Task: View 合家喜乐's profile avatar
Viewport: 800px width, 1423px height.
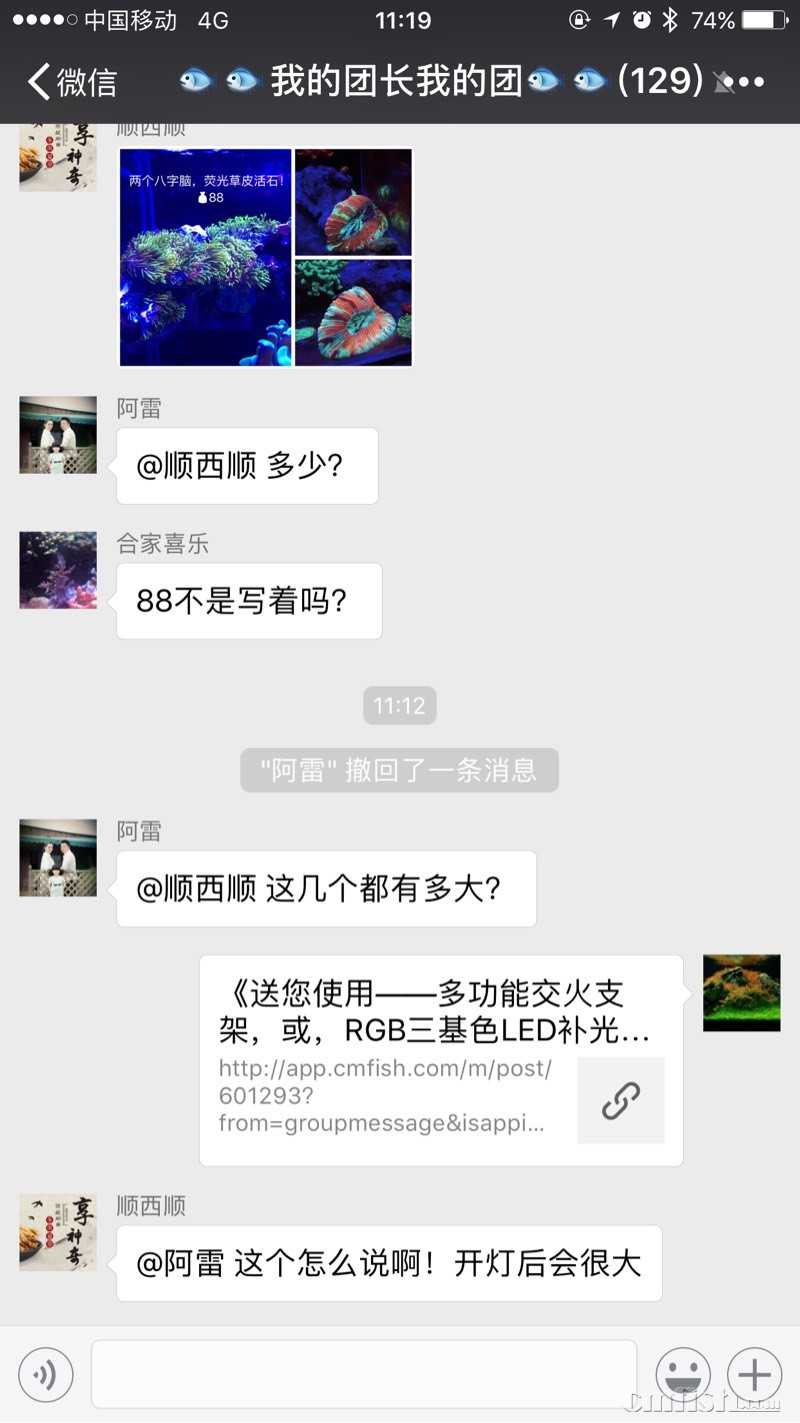Action: [x=58, y=570]
